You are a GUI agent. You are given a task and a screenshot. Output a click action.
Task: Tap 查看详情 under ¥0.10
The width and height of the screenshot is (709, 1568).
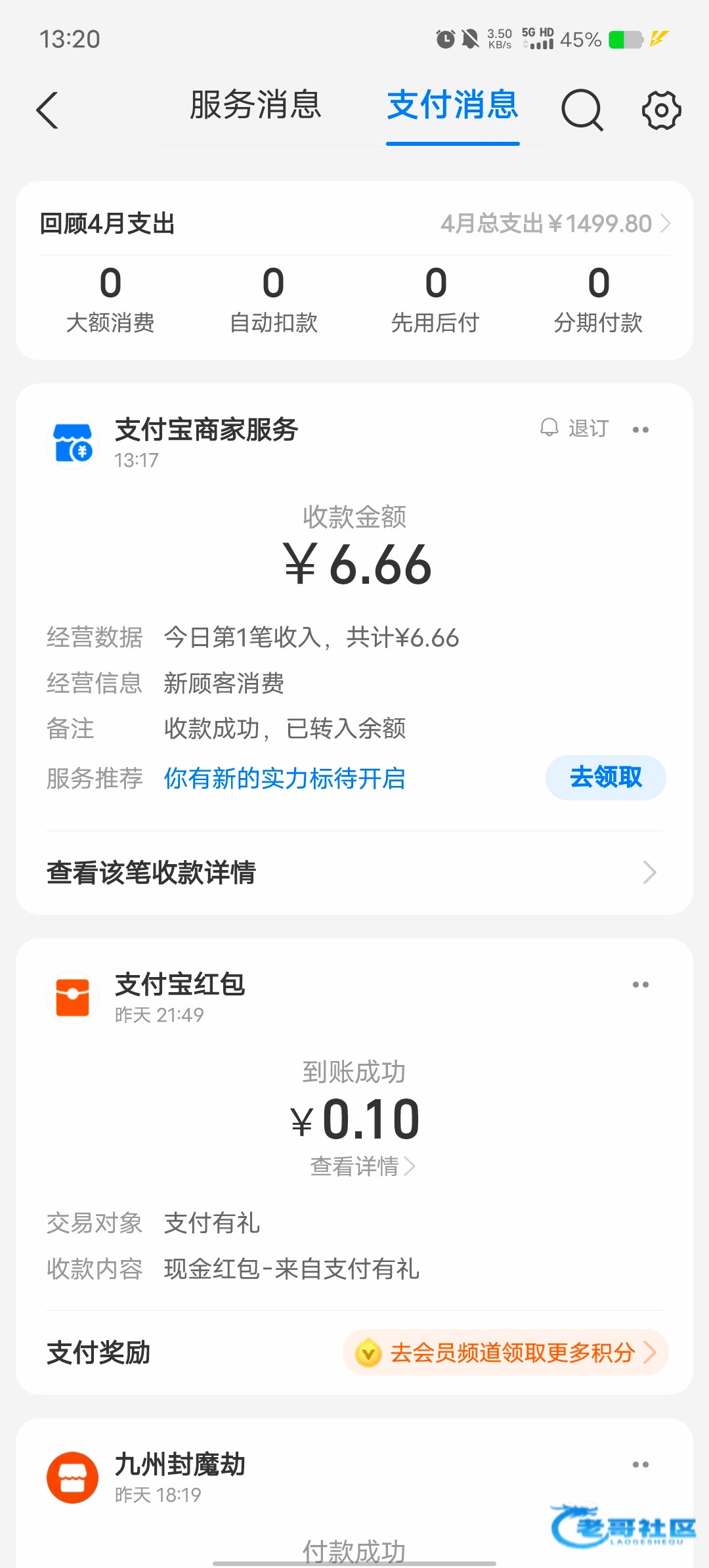tap(362, 1167)
